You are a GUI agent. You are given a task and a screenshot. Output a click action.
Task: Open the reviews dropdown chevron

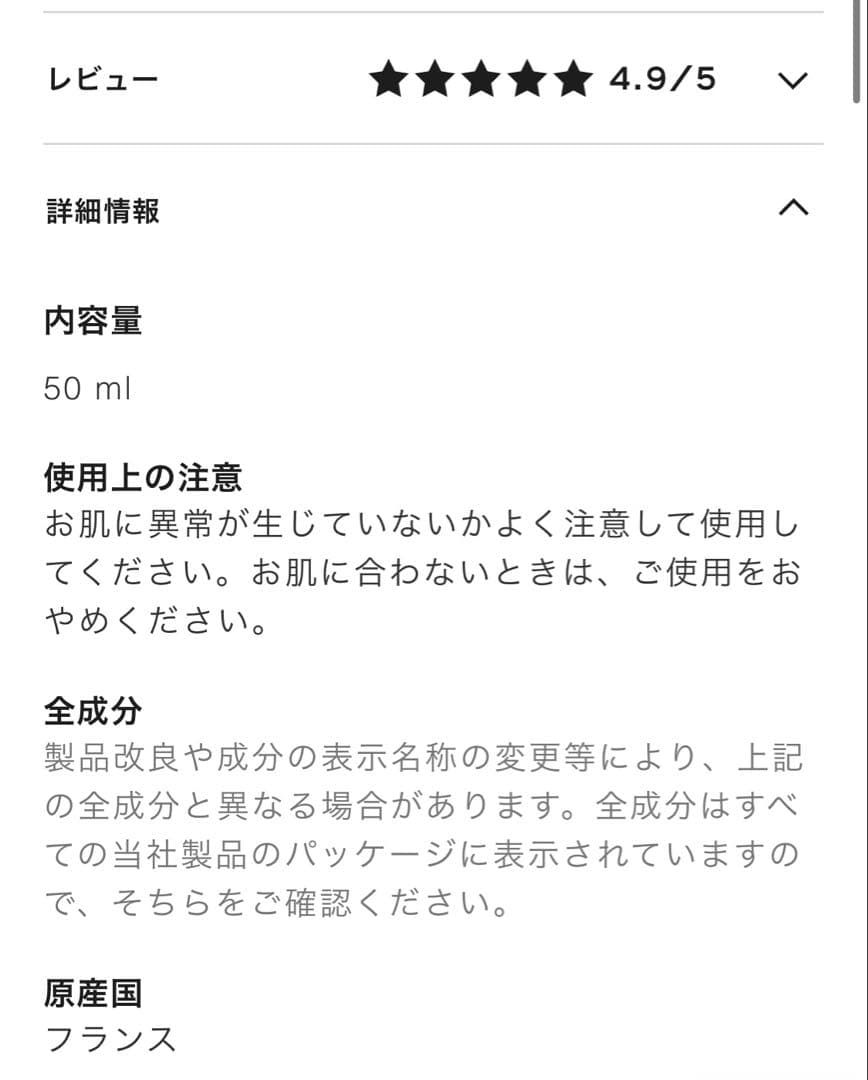(791, 82)
